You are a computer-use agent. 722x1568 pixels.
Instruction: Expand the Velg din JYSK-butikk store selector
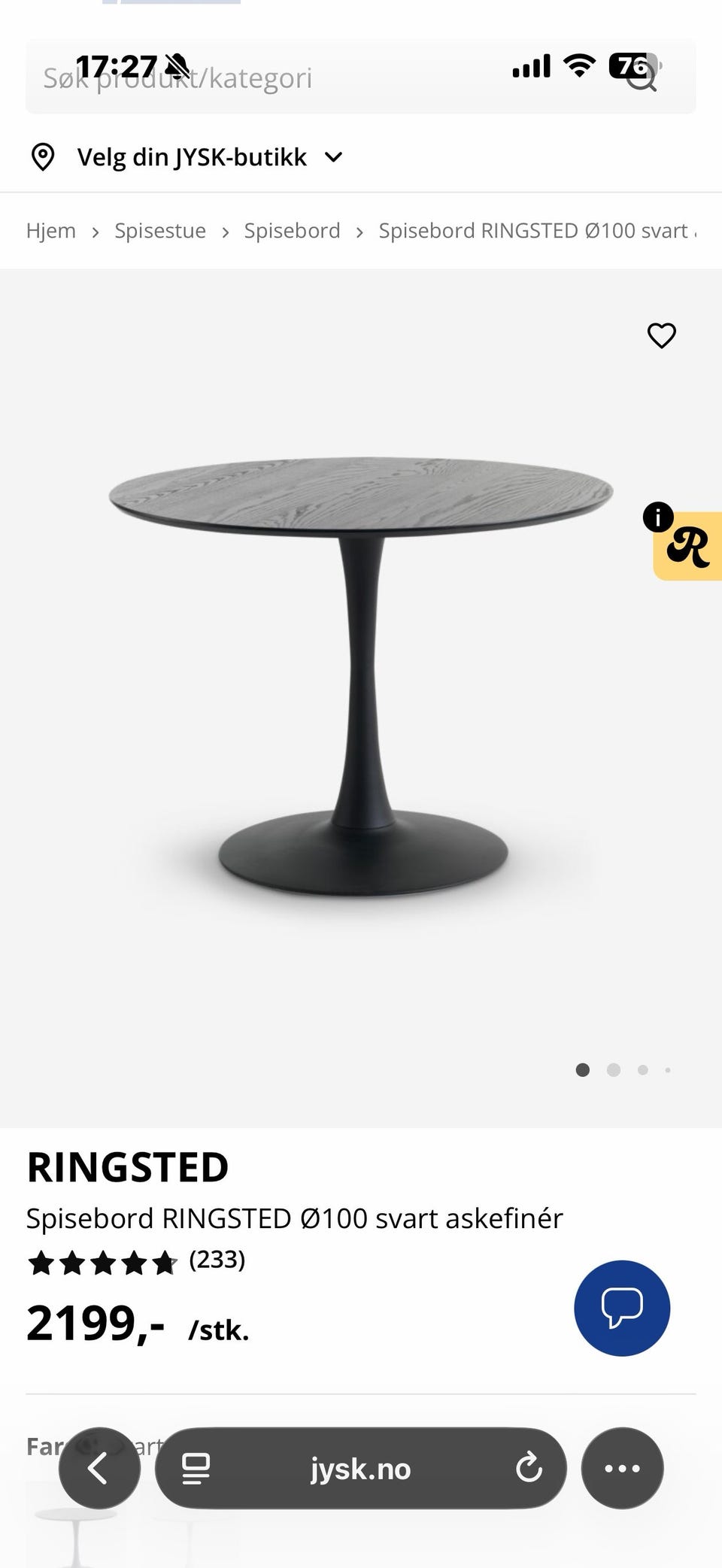pos(187,157)
